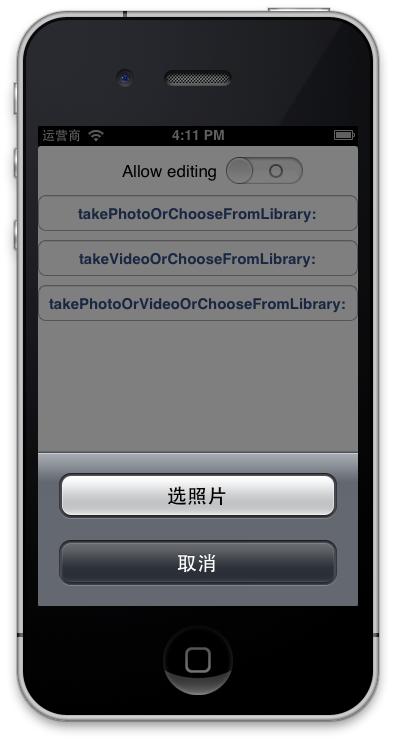
Task: Tap the simulator home button
Action: click(198, 660)
